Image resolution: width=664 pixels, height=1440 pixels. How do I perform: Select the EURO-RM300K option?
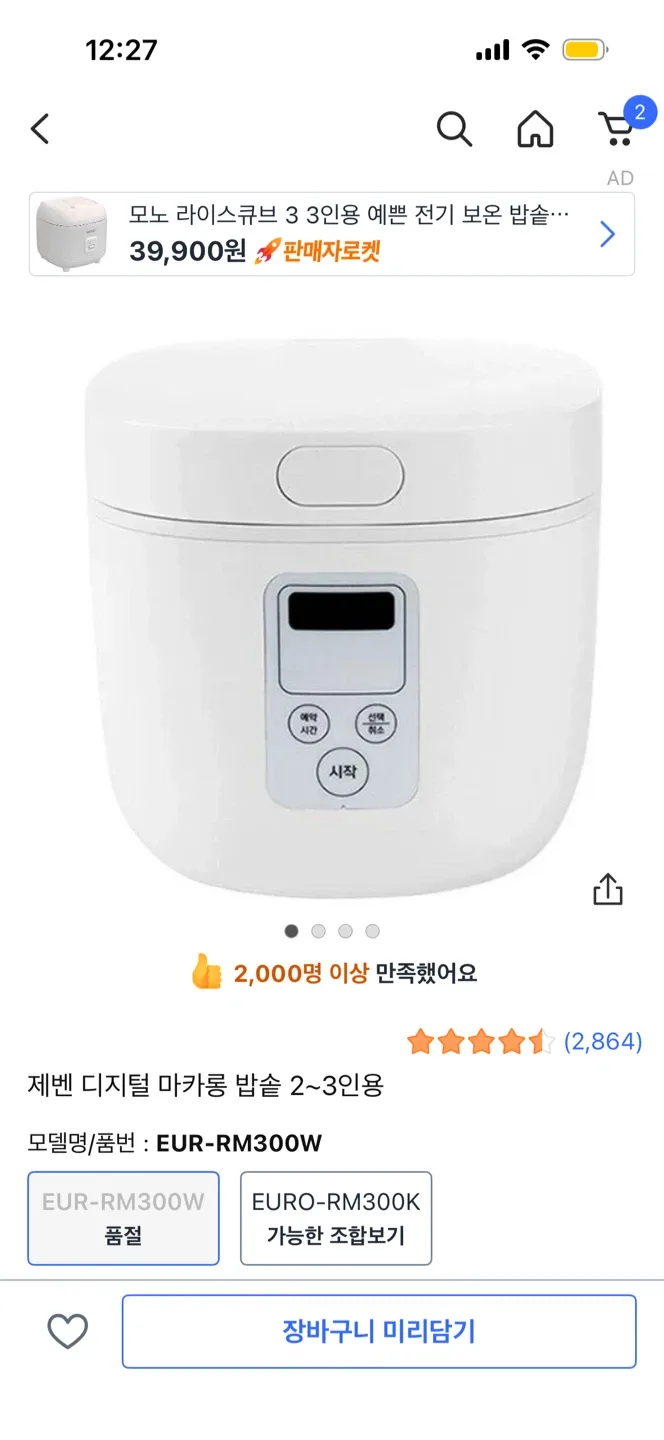(336, 1218)
